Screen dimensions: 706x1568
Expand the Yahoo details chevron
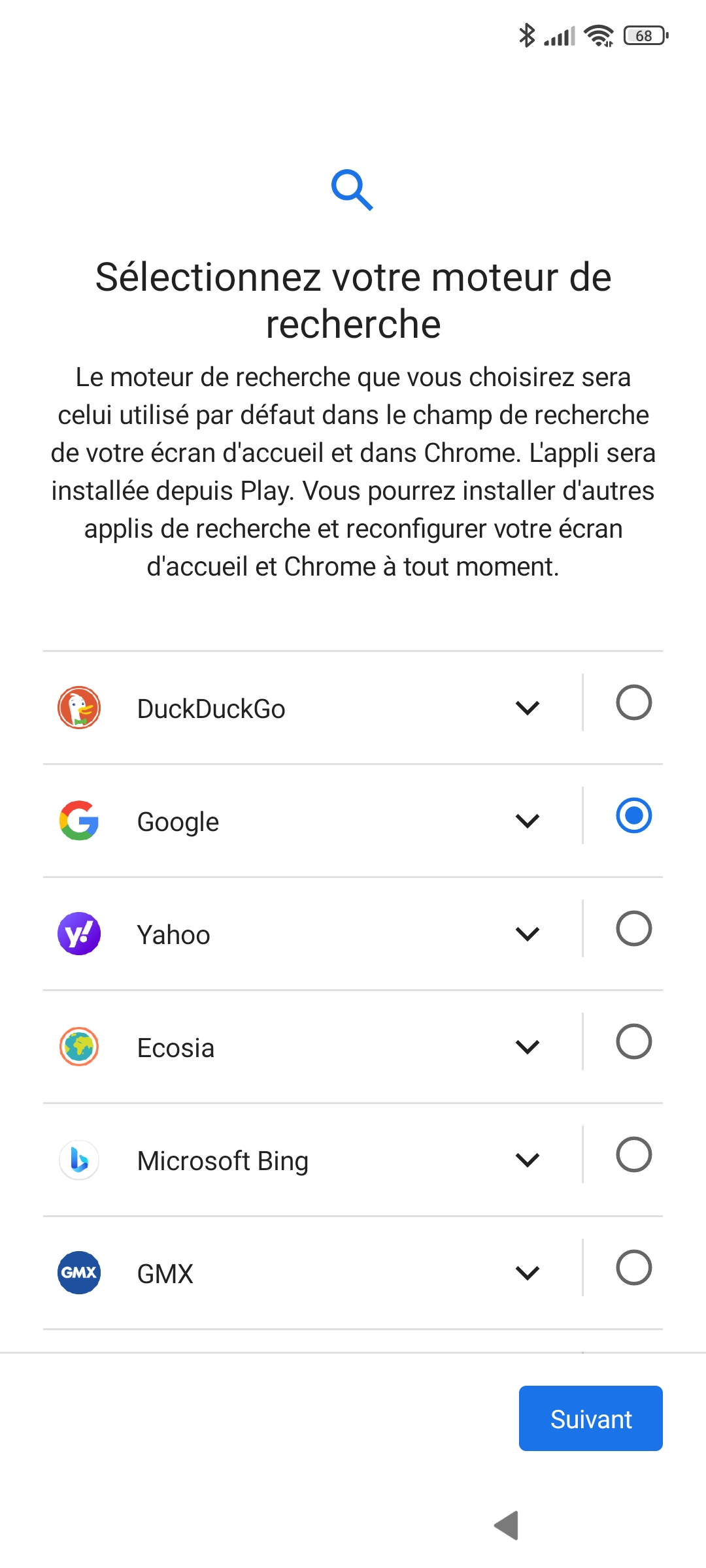click(x=527, y=934)
